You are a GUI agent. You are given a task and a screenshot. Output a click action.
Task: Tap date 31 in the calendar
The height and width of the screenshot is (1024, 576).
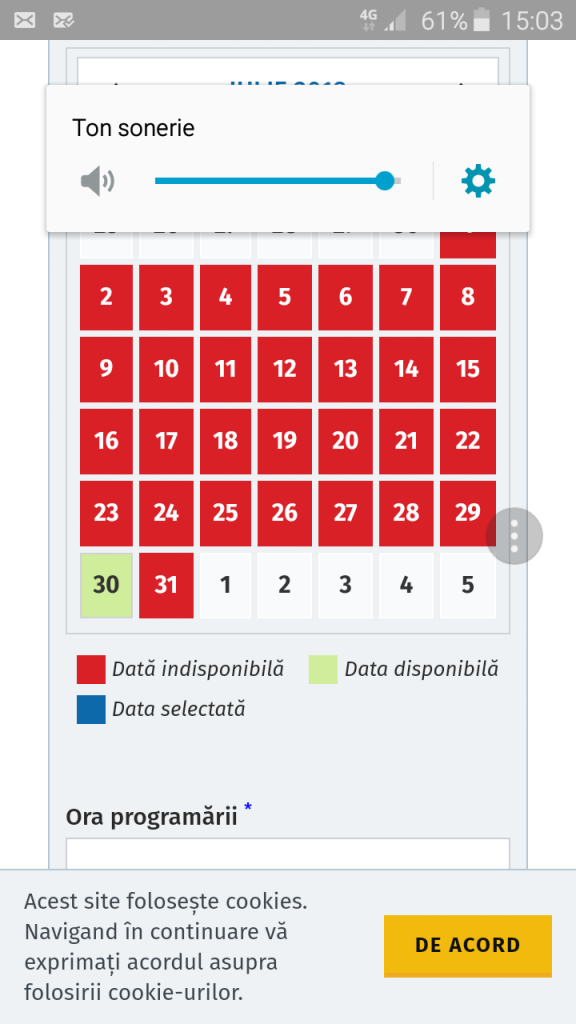(x=166, y=585)
